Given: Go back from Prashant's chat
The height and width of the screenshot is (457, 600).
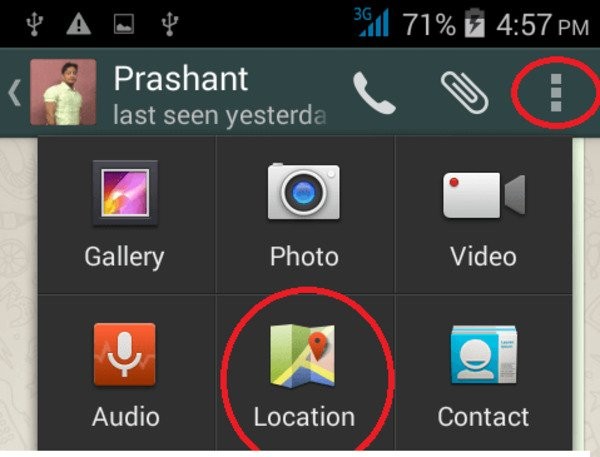Looking at the screenshot, I should pos(14,93).
